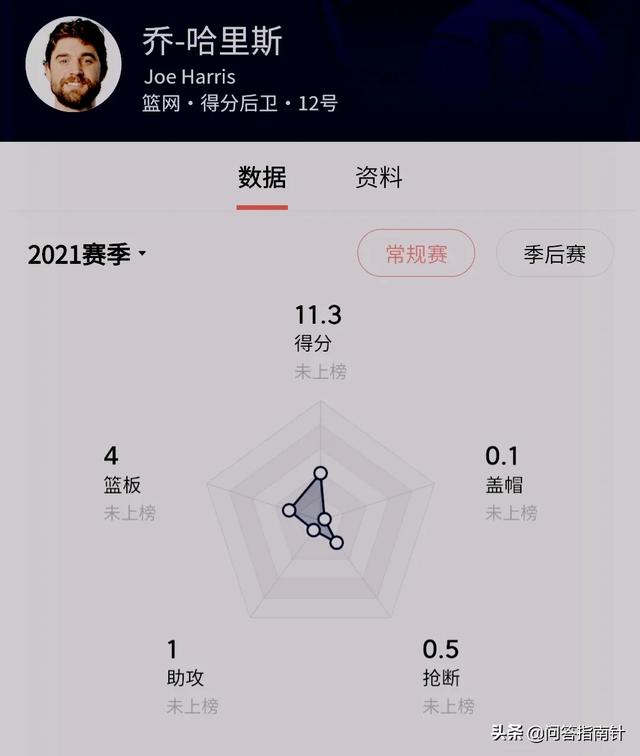Select the 常规赛 filter
This screenshot has height=756, width=640.
[416, 254]
